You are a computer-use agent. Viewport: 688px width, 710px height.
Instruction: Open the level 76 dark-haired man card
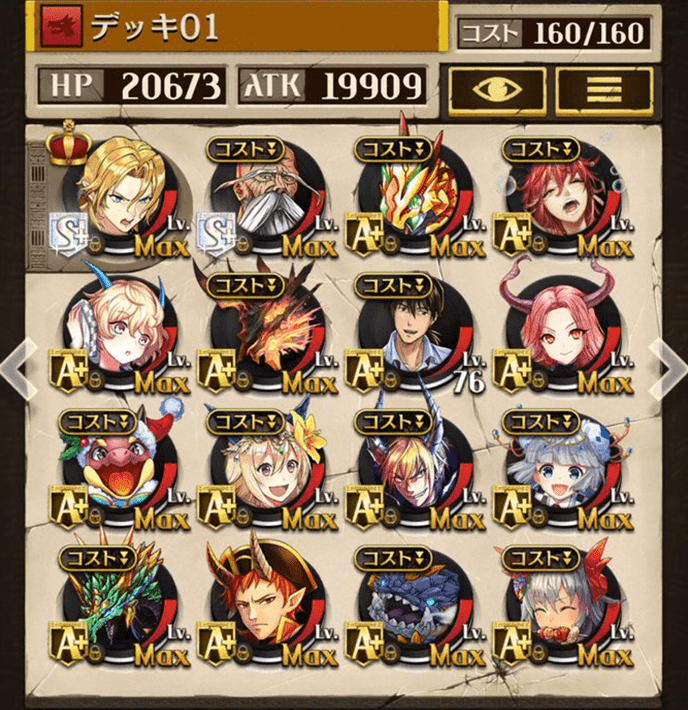tap(412, 333)
